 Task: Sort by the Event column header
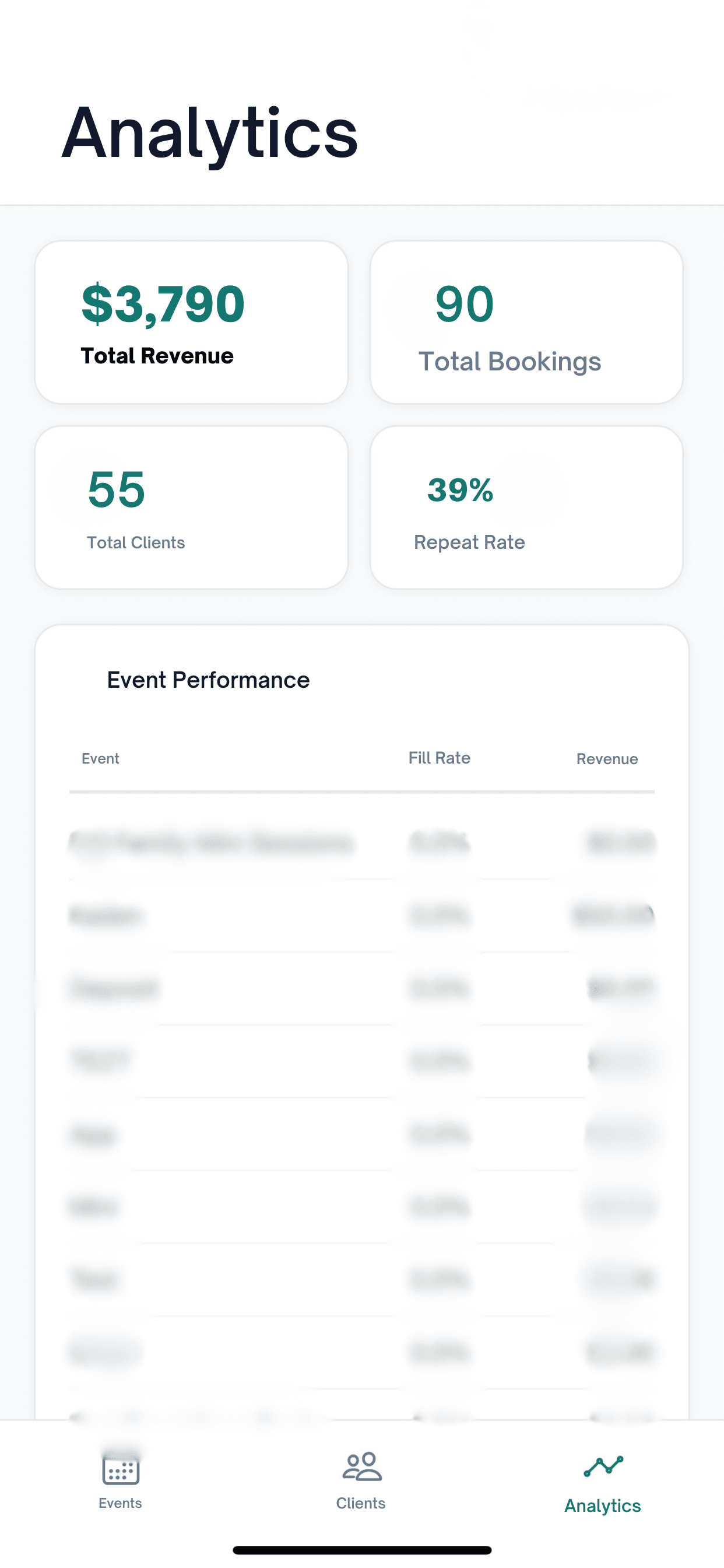[100, 758]
